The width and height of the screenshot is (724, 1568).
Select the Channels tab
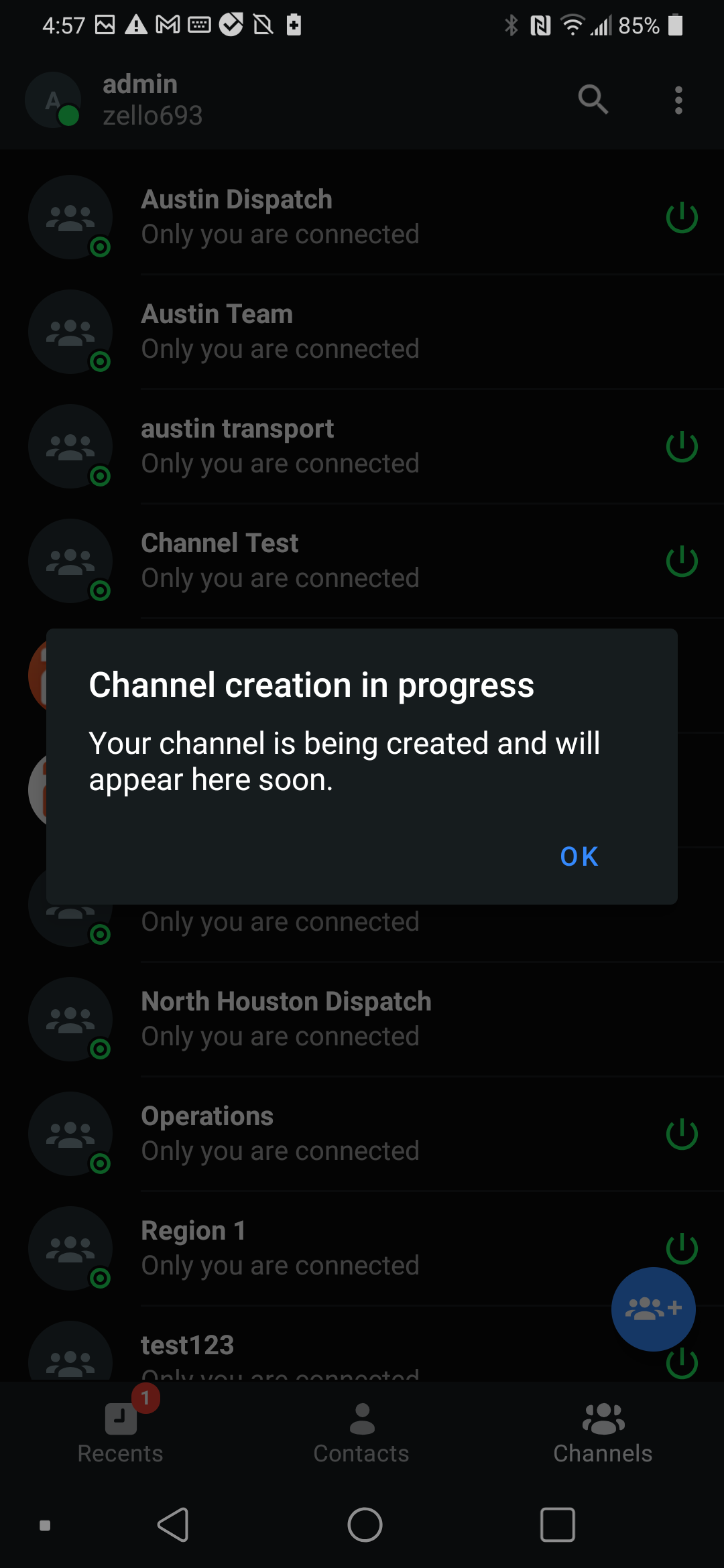point(603,1433)
